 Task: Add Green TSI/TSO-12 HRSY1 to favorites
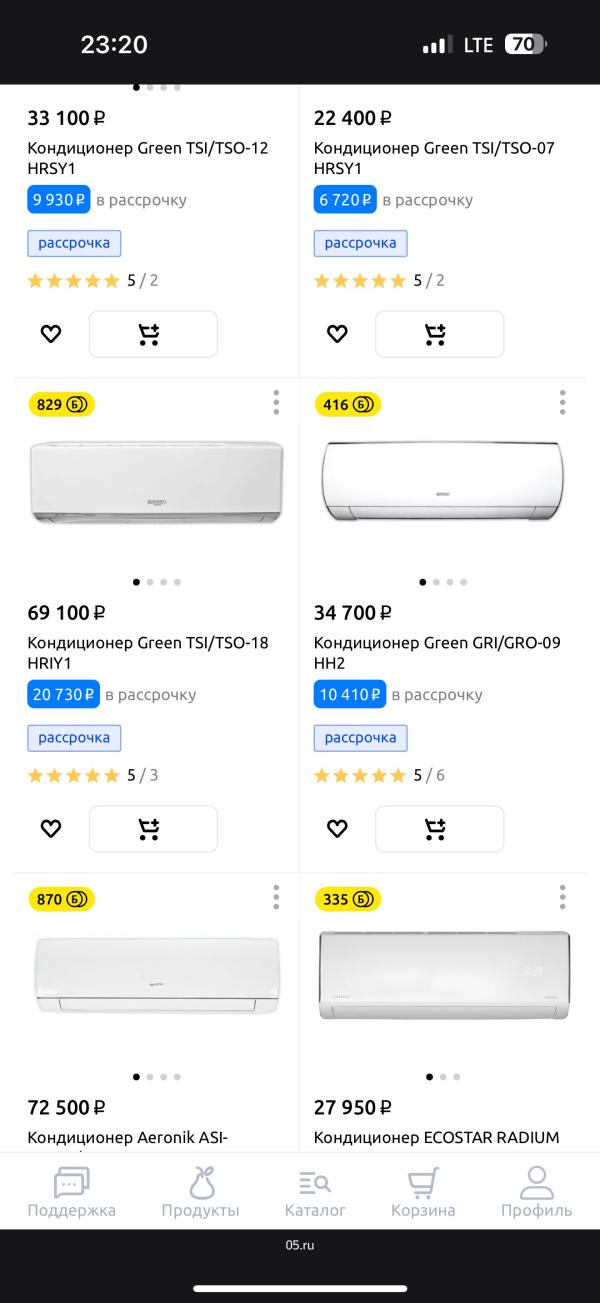[x=51, y=334]
